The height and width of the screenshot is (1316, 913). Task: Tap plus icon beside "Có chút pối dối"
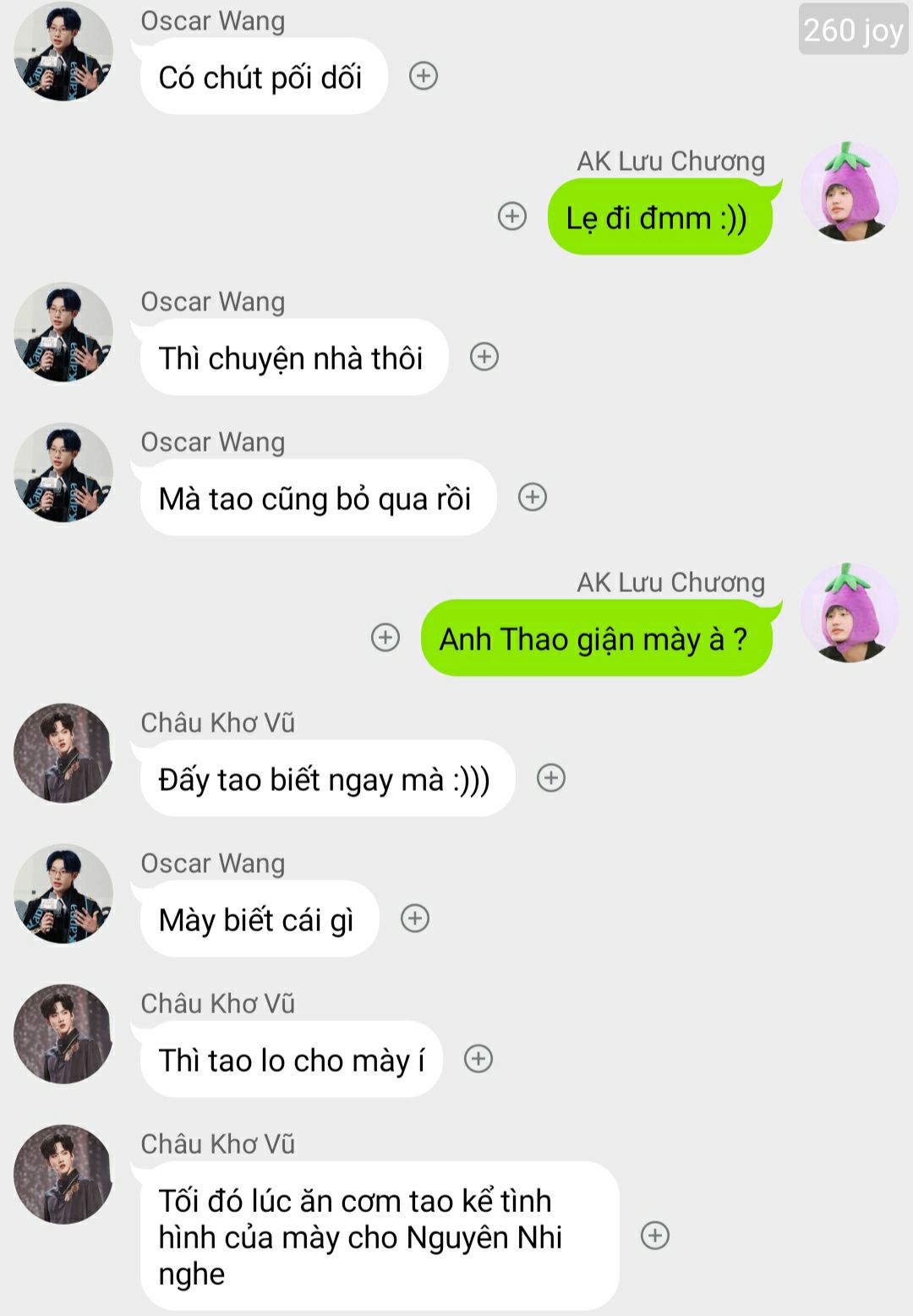tap(423, 76)
